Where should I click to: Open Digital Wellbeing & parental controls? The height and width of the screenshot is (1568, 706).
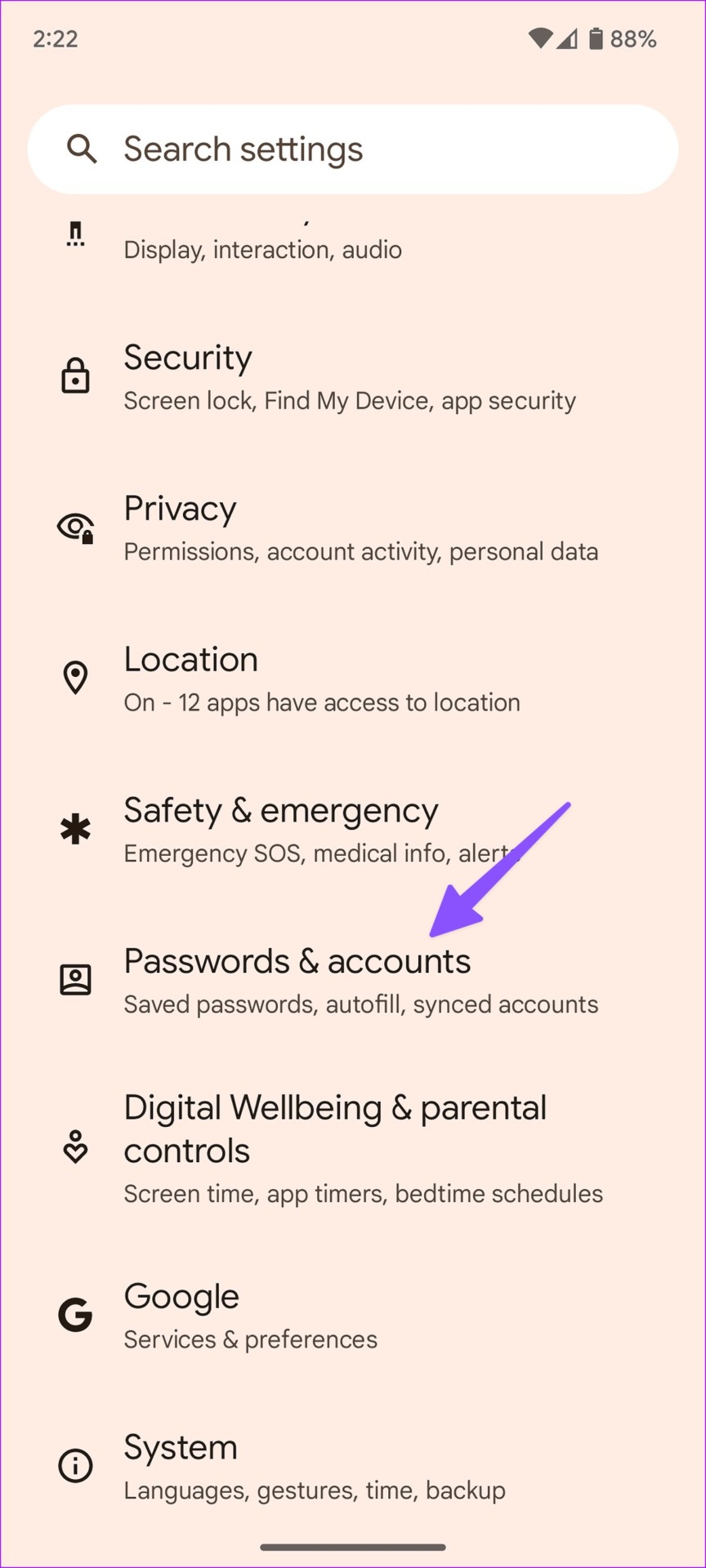(353, 1149)
